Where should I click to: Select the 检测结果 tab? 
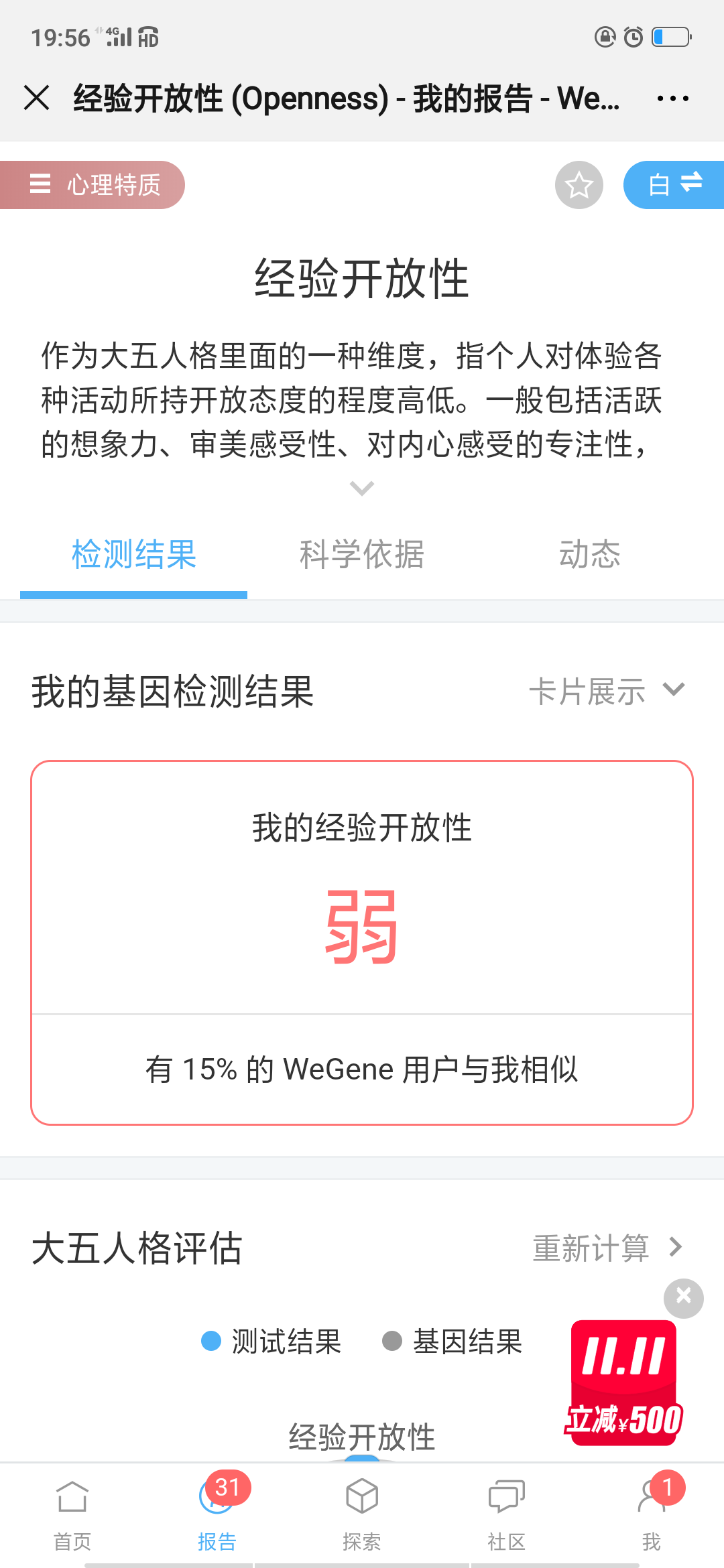134,555
